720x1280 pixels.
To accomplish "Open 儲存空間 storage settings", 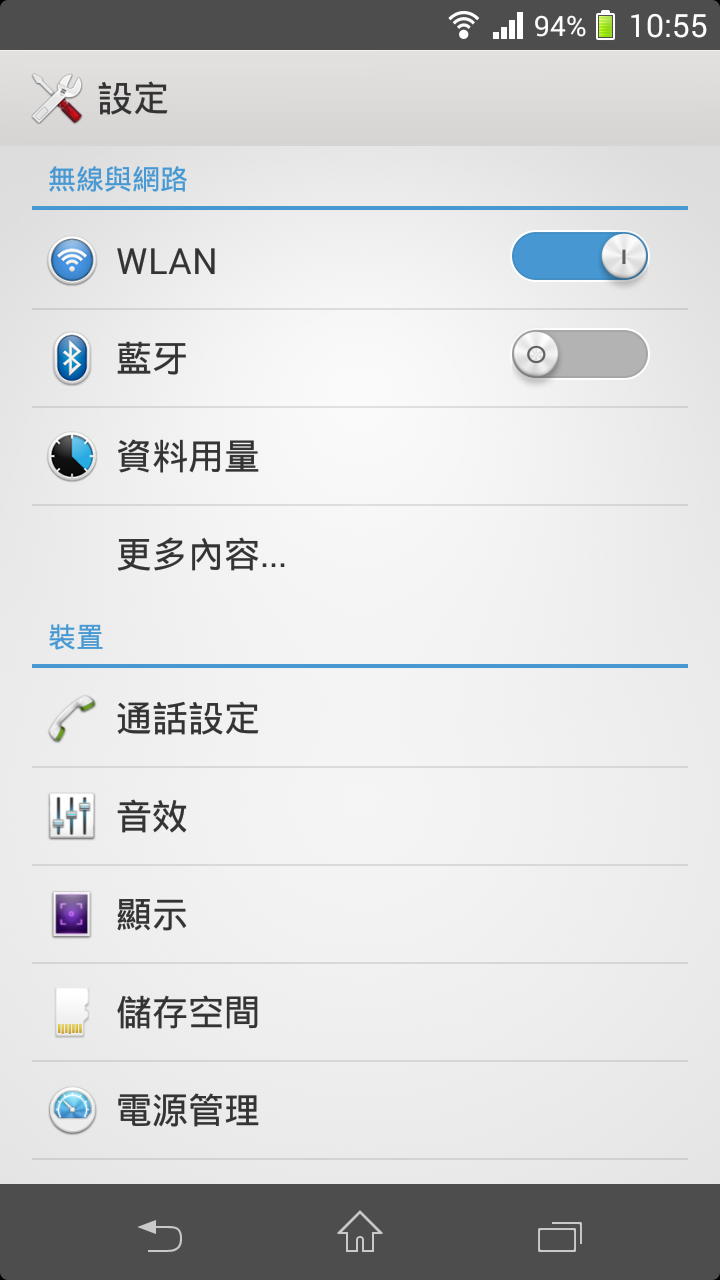I will click(360, 1012).
